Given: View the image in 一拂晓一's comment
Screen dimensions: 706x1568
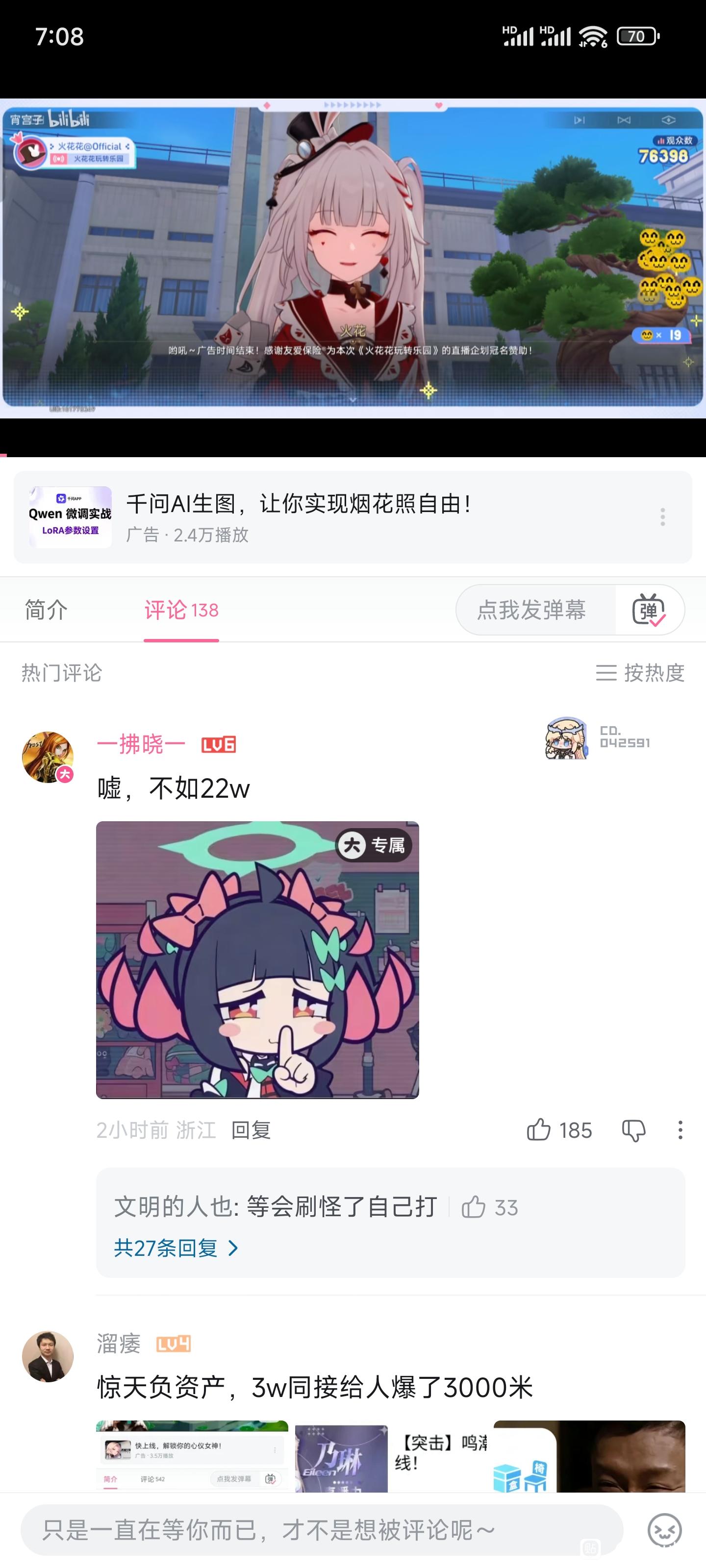Looking at the screenshot, I should [x=258, y=960].
